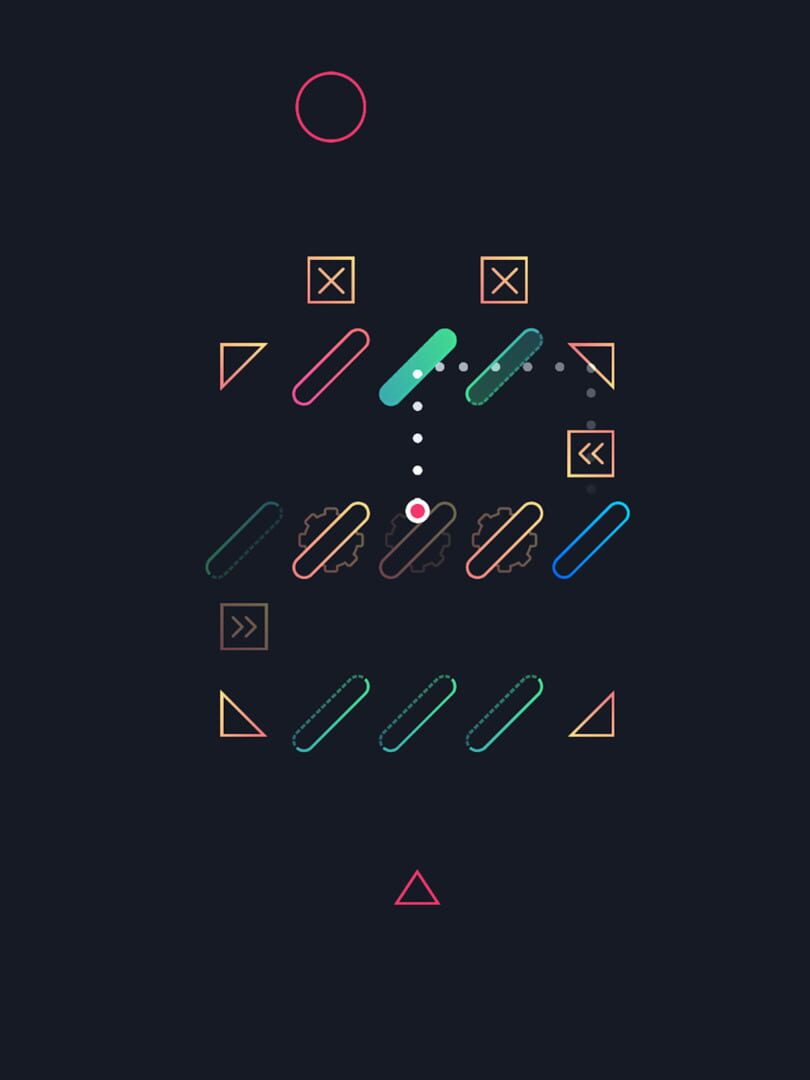Toggle the dim dark-green dashed paddle
The height and width of the screenshot is (1080, 810).
tap(244, 540)
